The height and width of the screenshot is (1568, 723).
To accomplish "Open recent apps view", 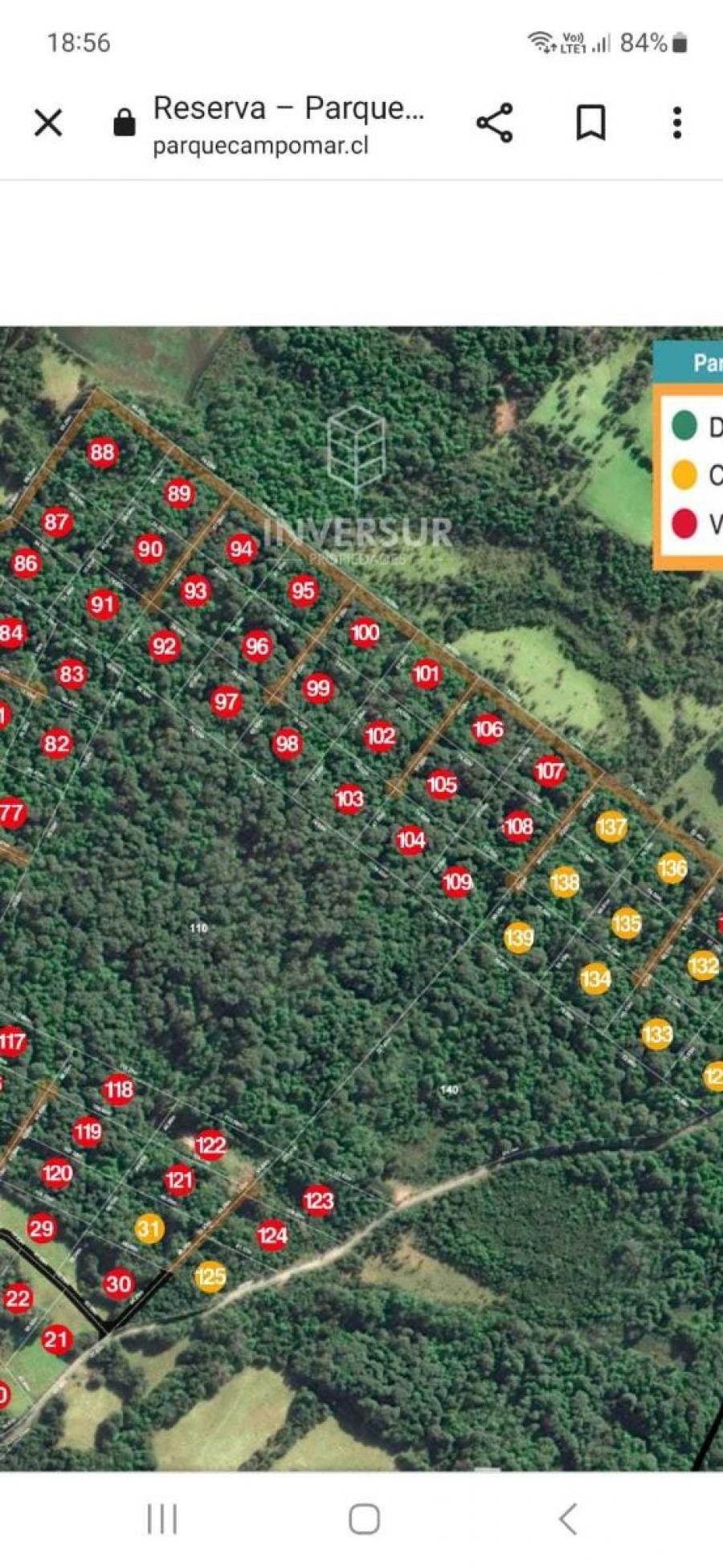I will pyautogui.click(x=161, y=1519).
